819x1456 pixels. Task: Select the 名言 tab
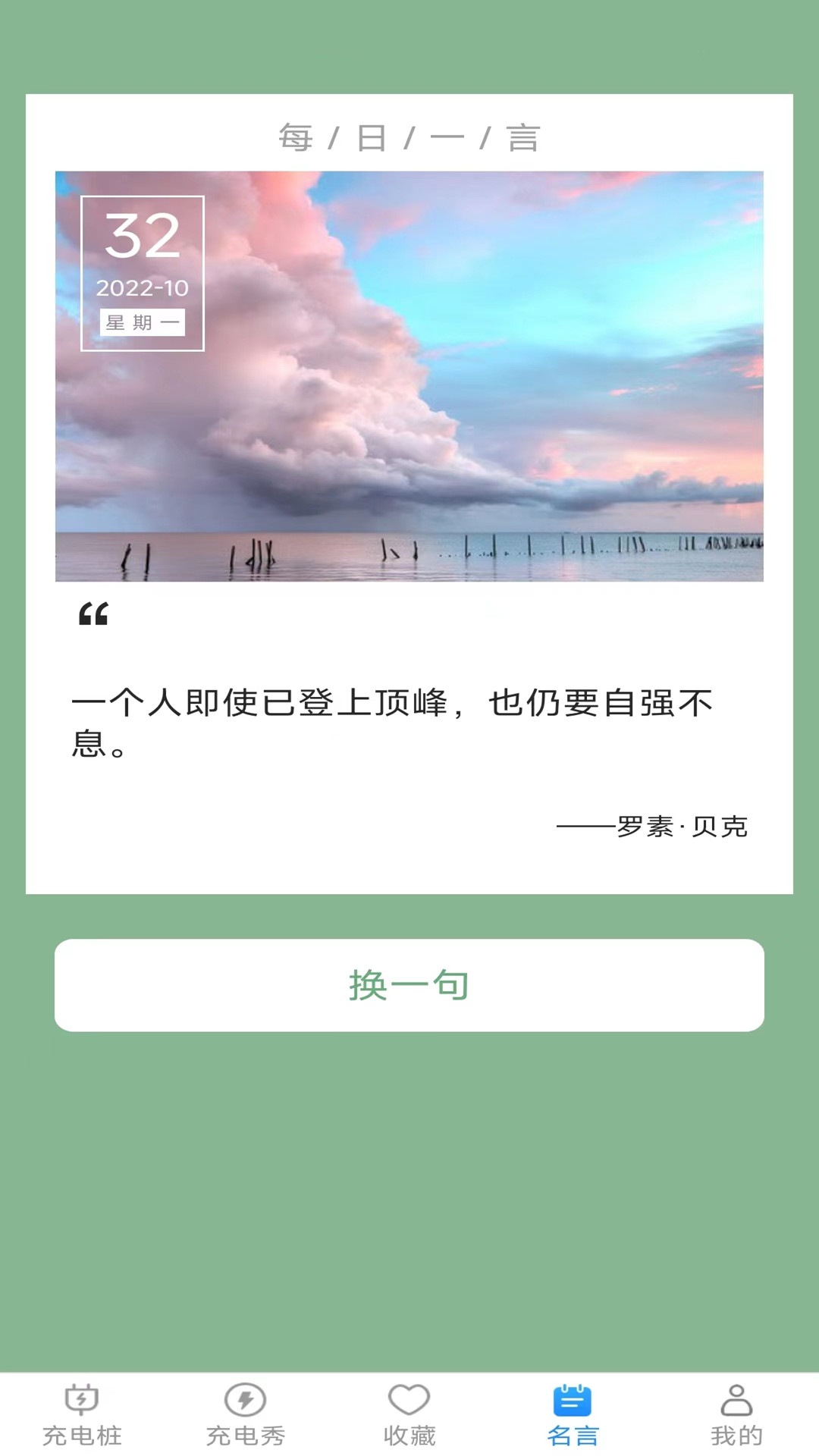coord(573,1415)
